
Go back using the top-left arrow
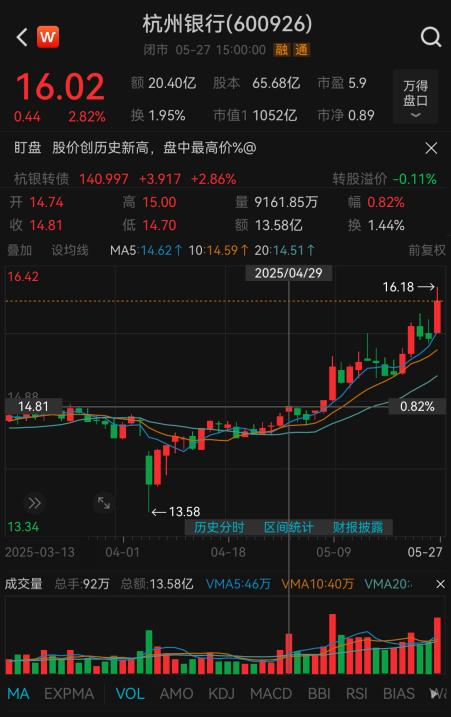point(21,37)
